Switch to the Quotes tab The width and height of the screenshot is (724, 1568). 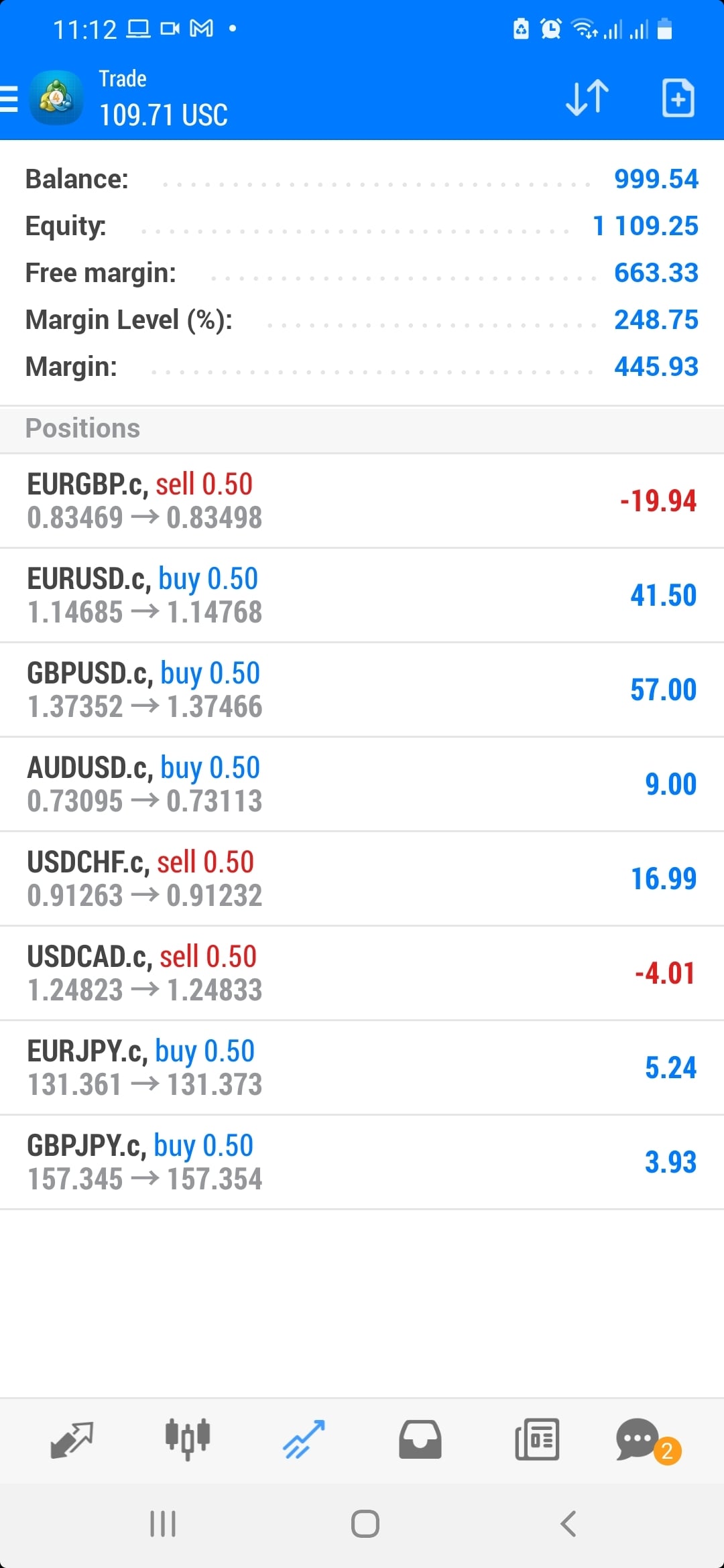click(72, 1439)
